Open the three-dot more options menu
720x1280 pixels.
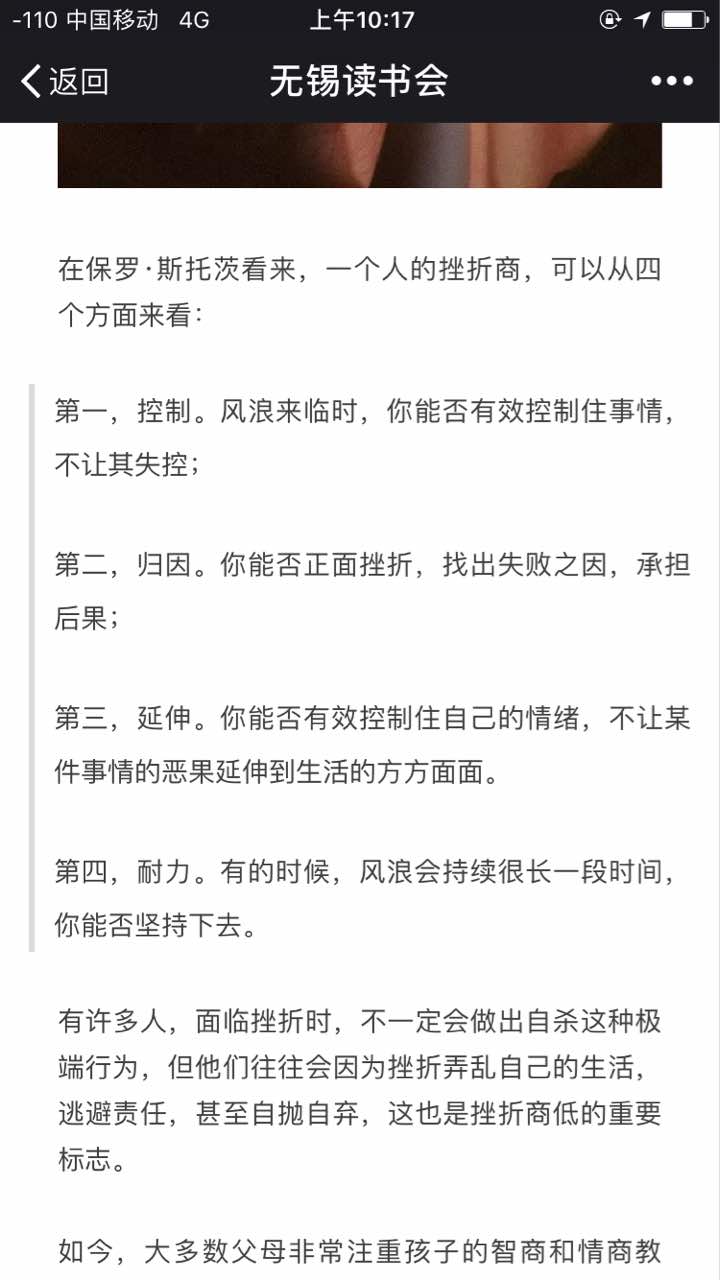pos(671,82)
